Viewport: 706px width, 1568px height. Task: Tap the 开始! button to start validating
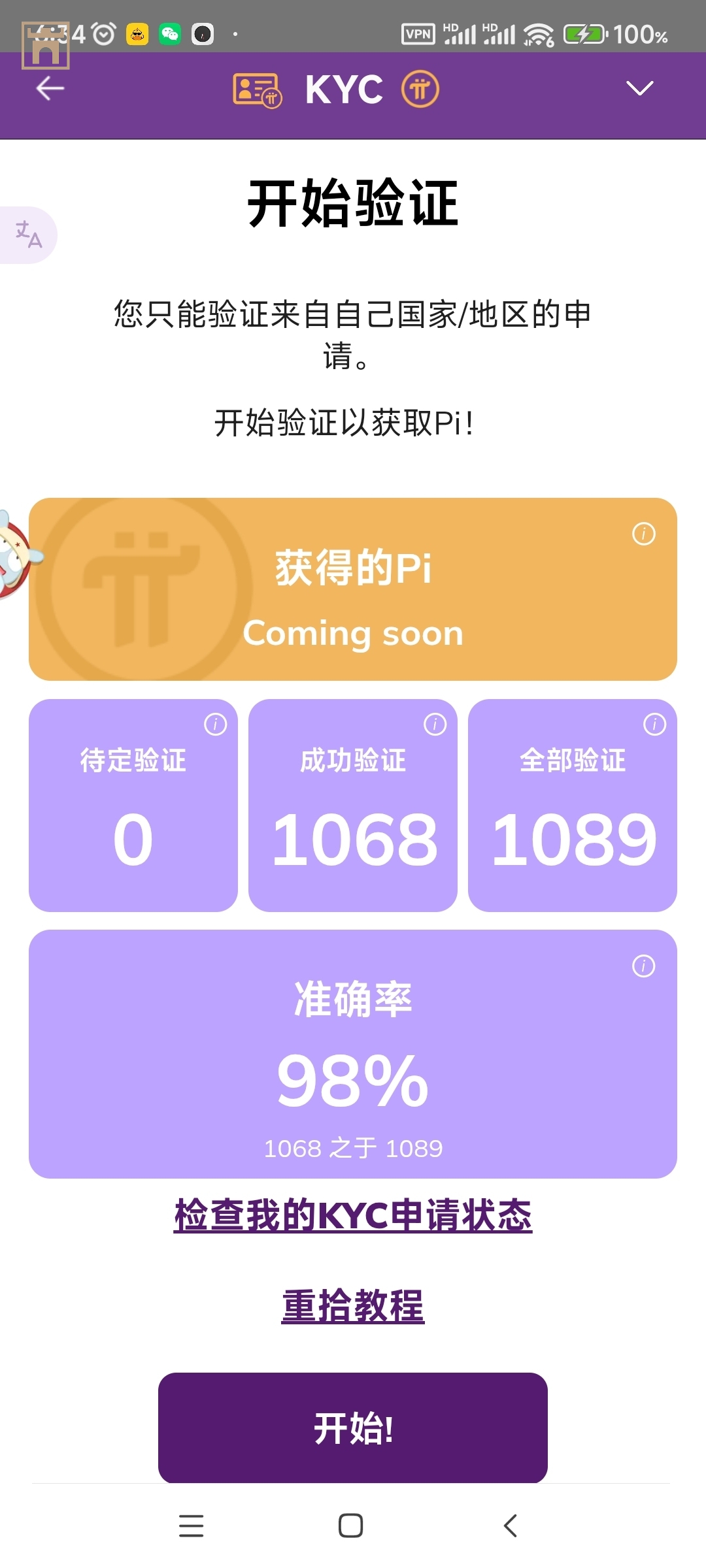point(353,1428)
